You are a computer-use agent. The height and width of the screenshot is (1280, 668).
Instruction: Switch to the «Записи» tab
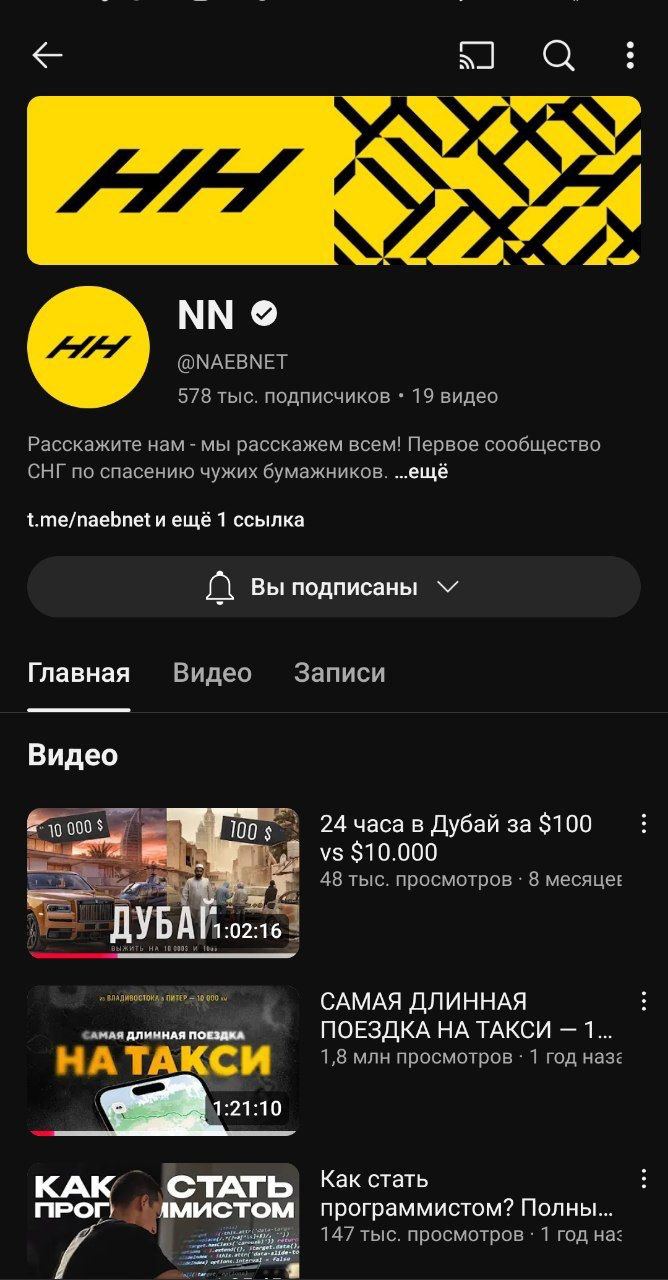click(339, 673)
